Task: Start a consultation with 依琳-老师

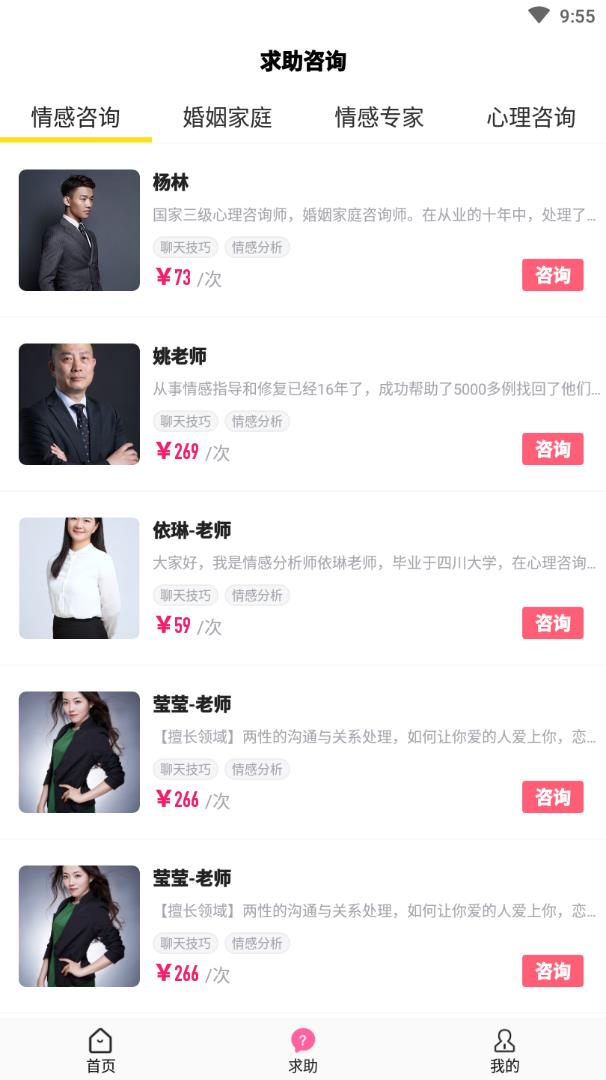Action: click(x=552, y=623)
